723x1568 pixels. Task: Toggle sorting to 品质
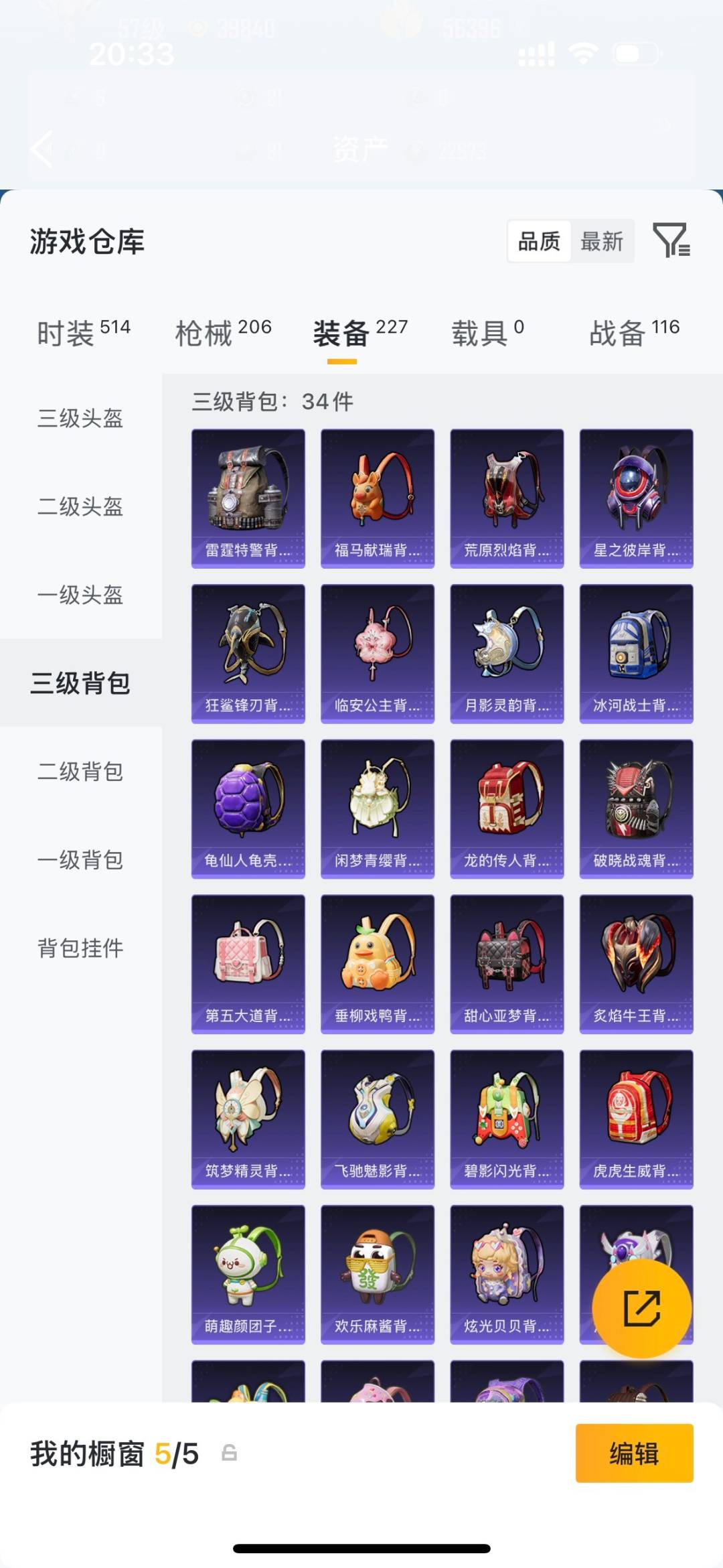tap(540, 242)
